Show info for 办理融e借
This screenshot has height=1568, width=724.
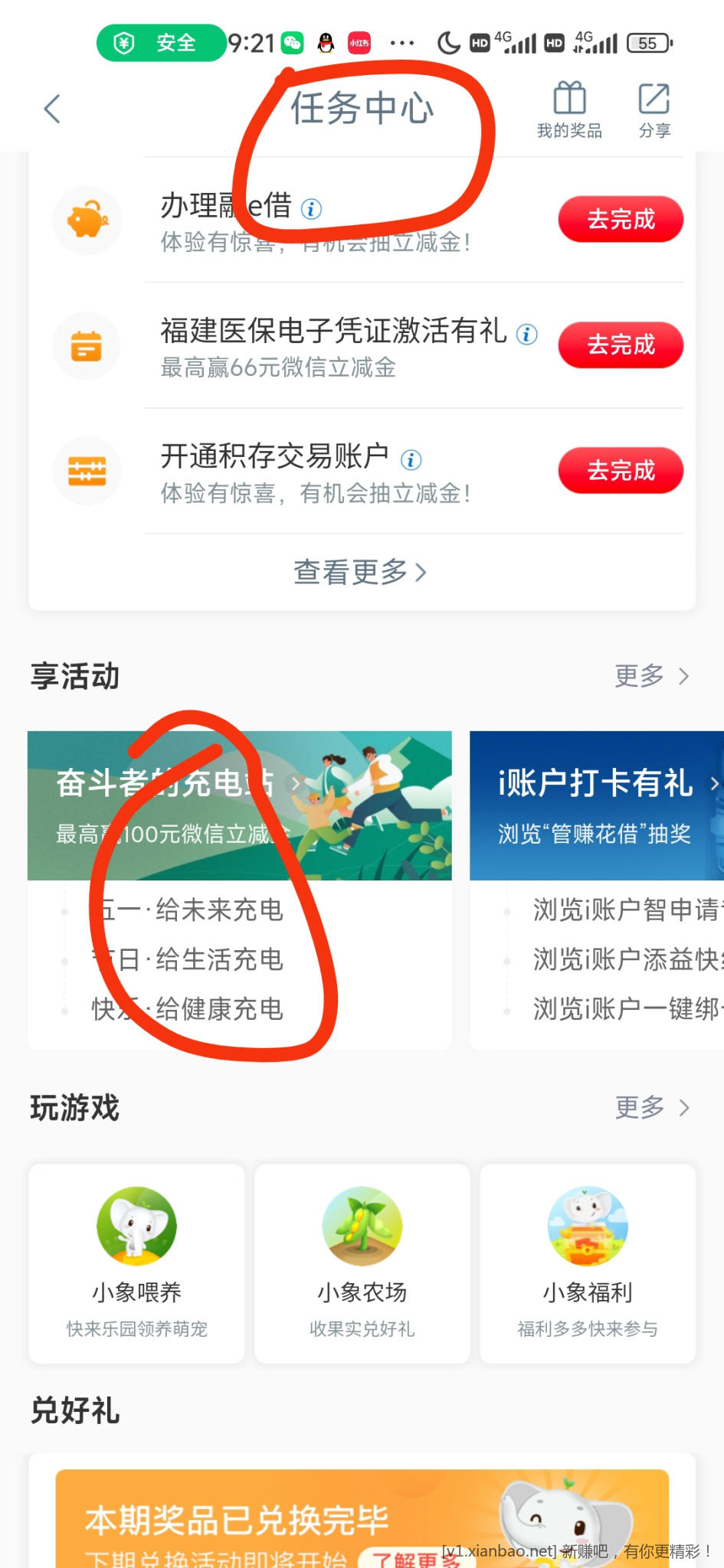coord(311,209)
